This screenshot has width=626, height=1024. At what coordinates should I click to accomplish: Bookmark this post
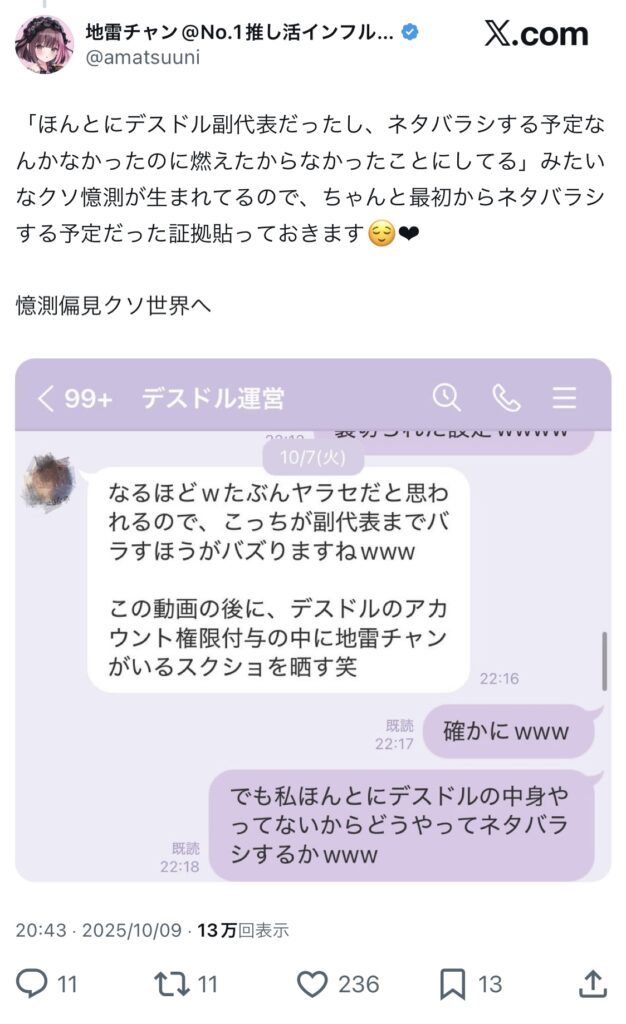click(454, 984)
